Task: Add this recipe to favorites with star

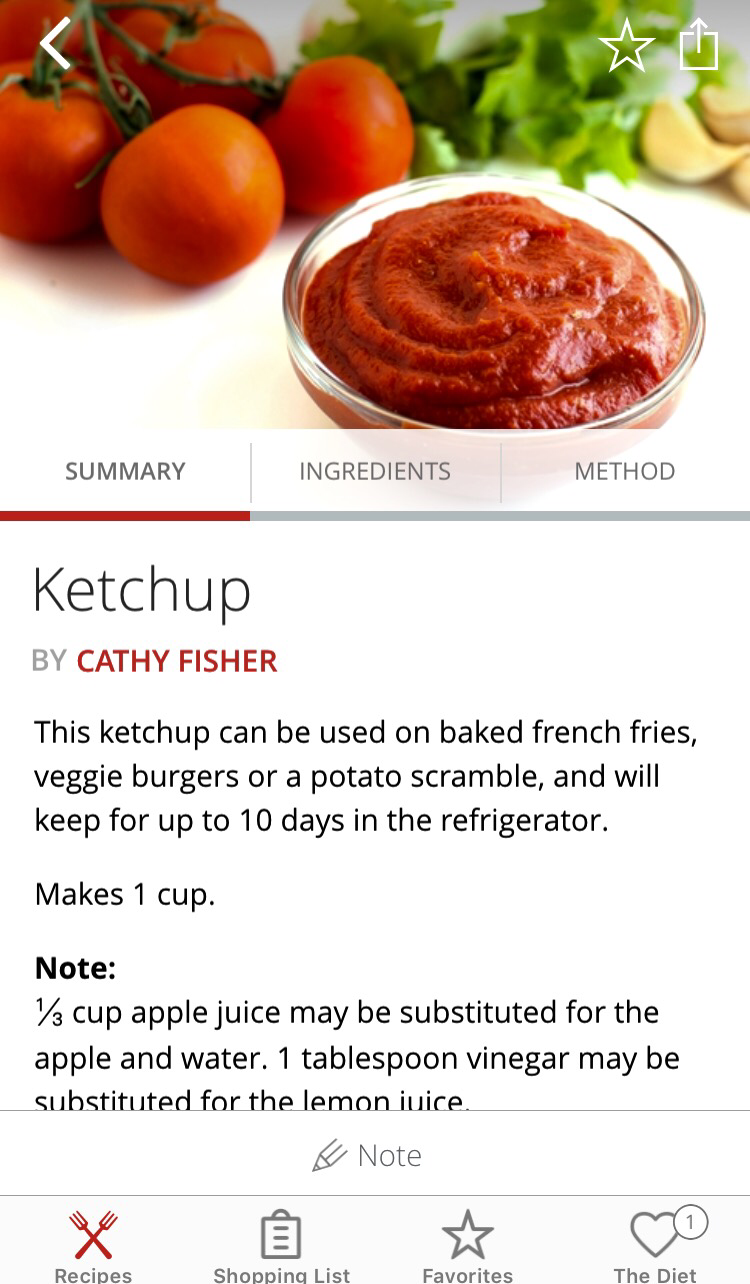Action: click(627, 45)
